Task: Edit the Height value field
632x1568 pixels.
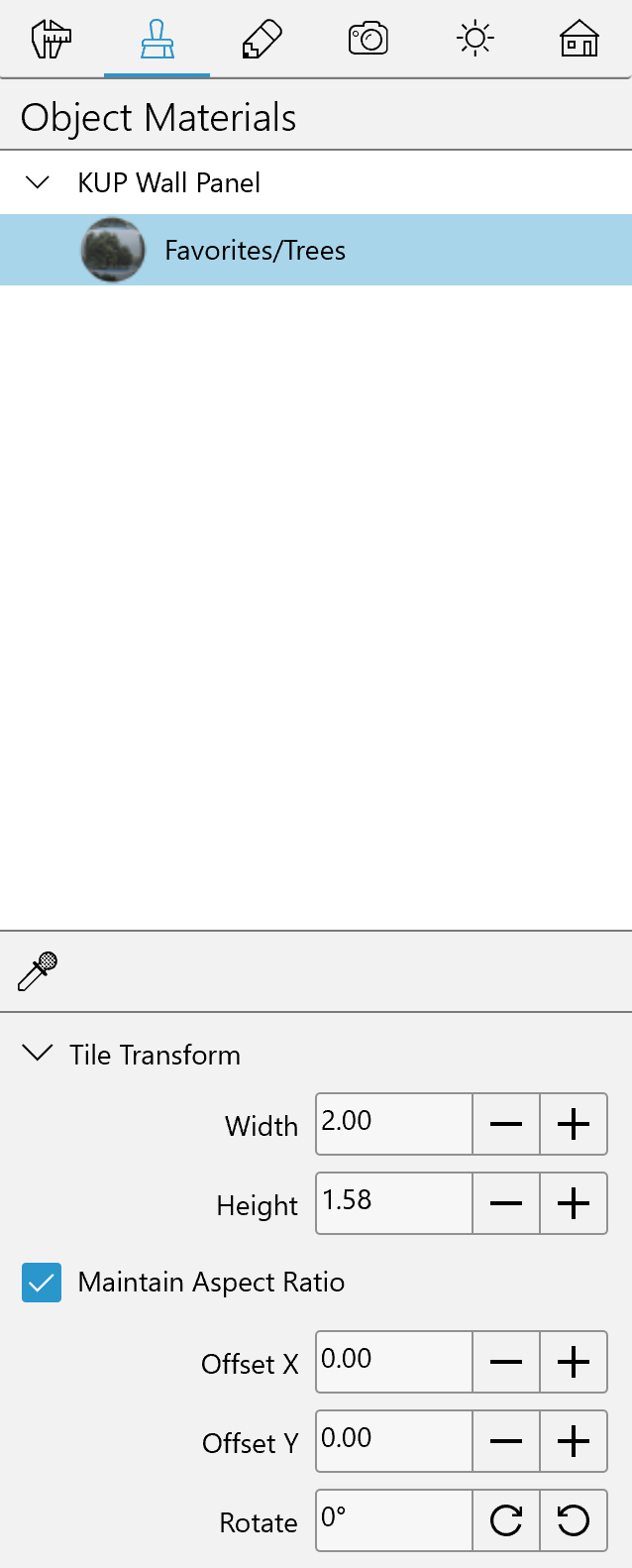Action: (x=393, y=1203)
